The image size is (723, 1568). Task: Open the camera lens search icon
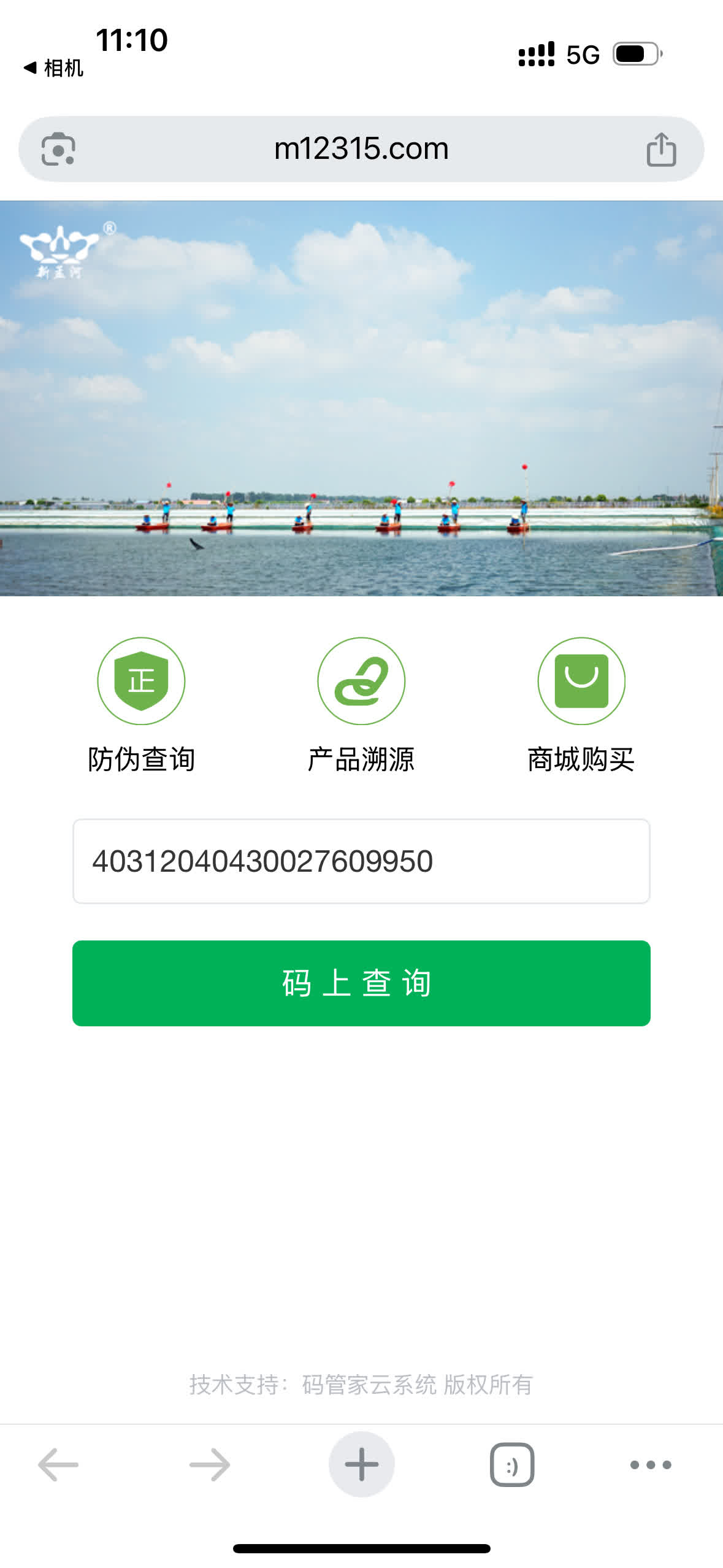tap(58, 149)
